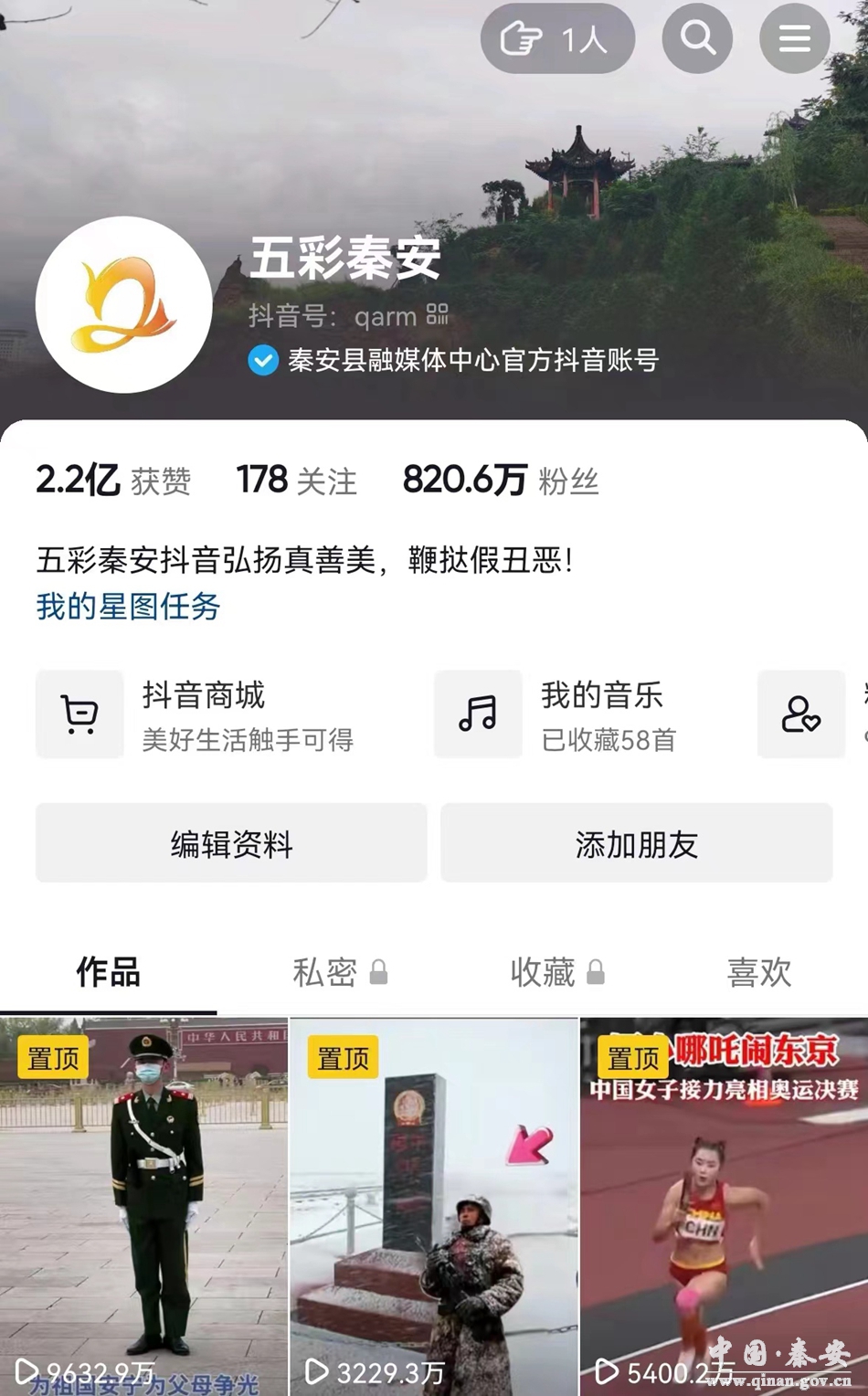
Task: Open the 1人 visitors button
Action: point(557,38)
